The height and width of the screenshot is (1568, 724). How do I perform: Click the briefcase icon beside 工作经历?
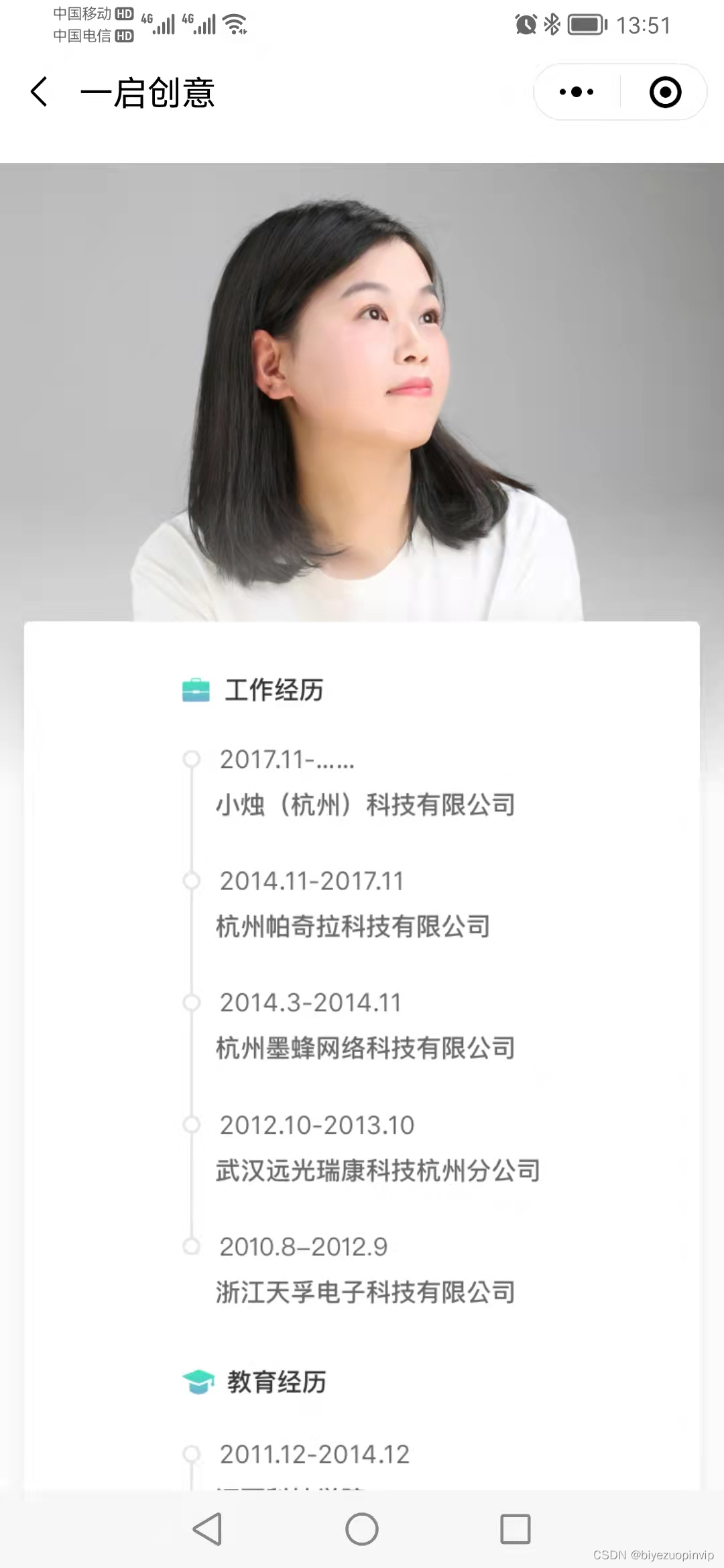pyautogui.click(x=195, y=688)
